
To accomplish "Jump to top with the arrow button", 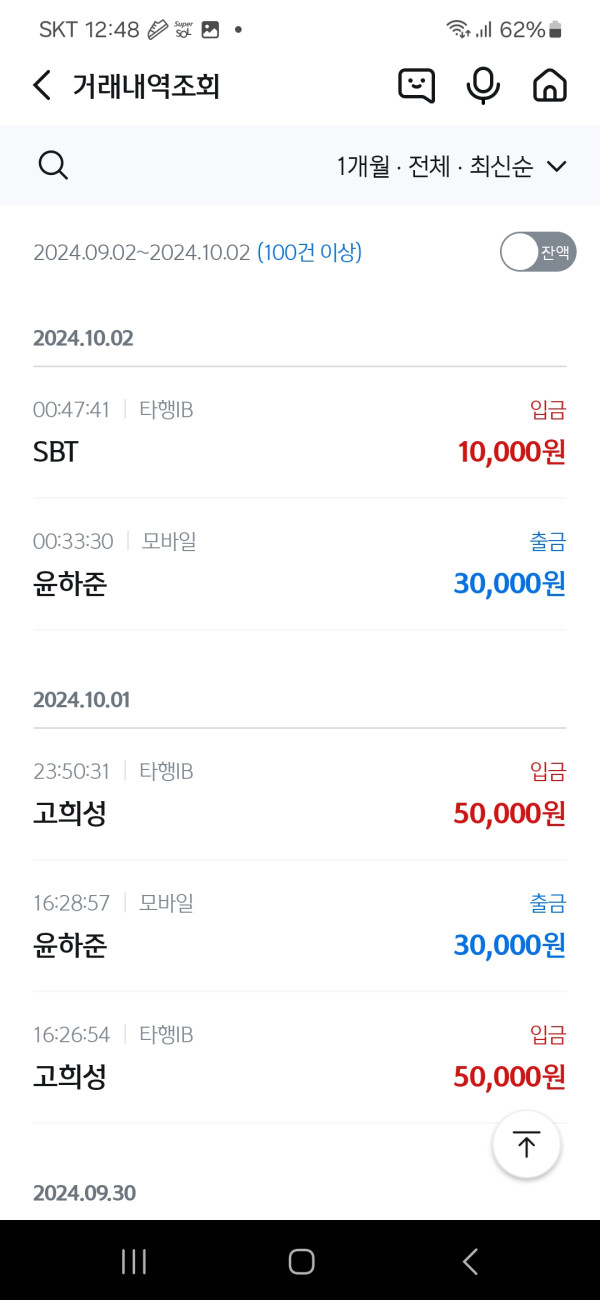I will 526,1145.
